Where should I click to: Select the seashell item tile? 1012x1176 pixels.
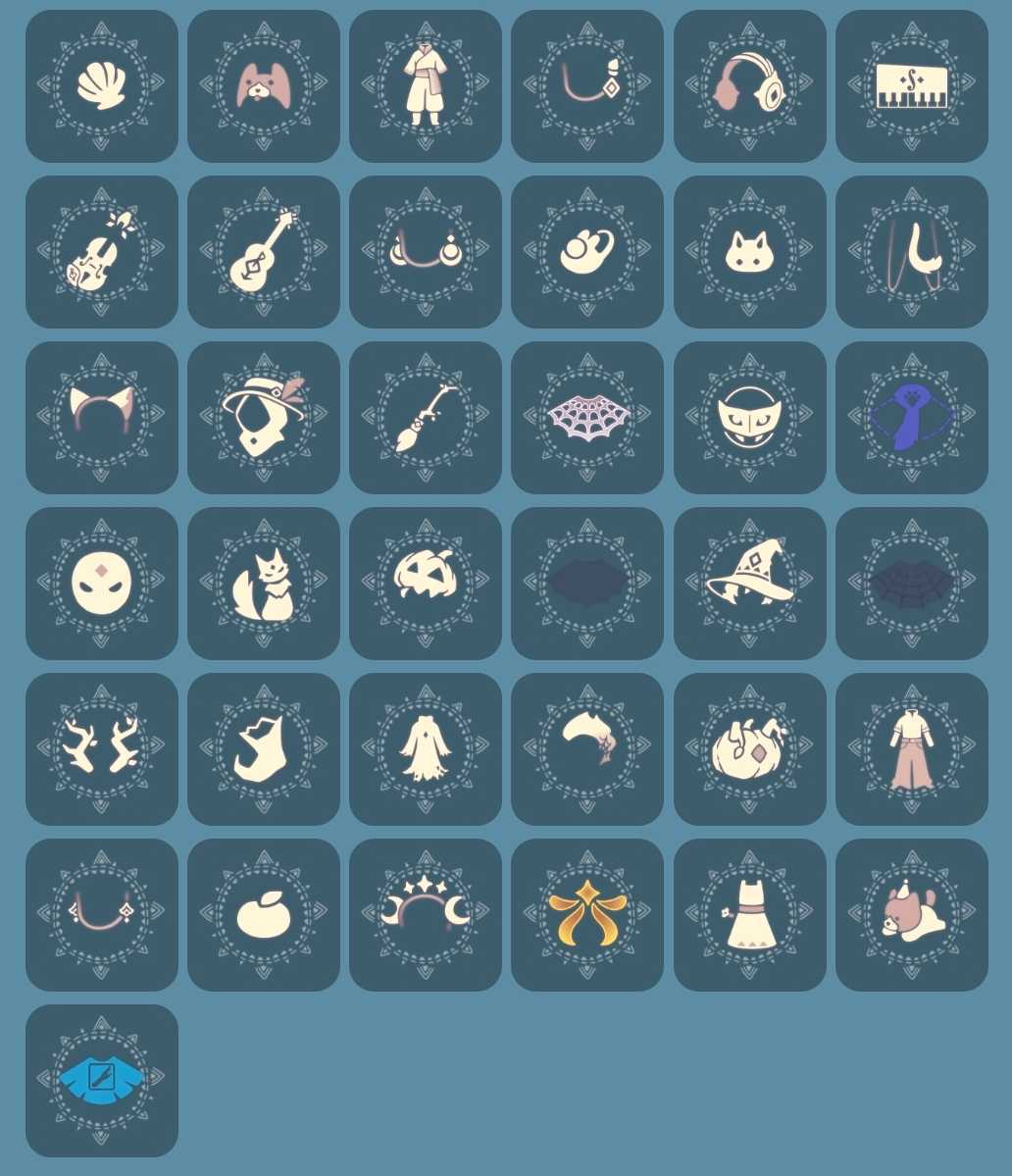102,86
